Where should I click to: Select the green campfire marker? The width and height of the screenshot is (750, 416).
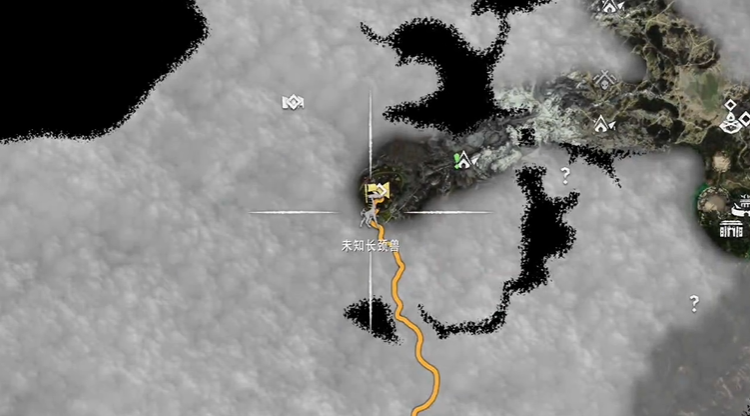tap(462, 159)
